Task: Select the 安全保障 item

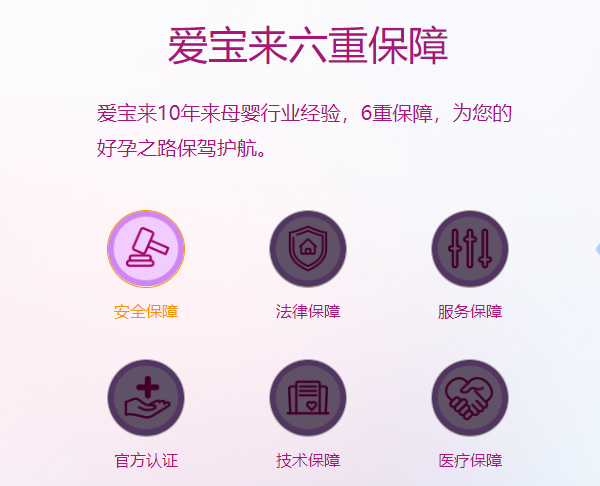Action: tap(146, 249)
